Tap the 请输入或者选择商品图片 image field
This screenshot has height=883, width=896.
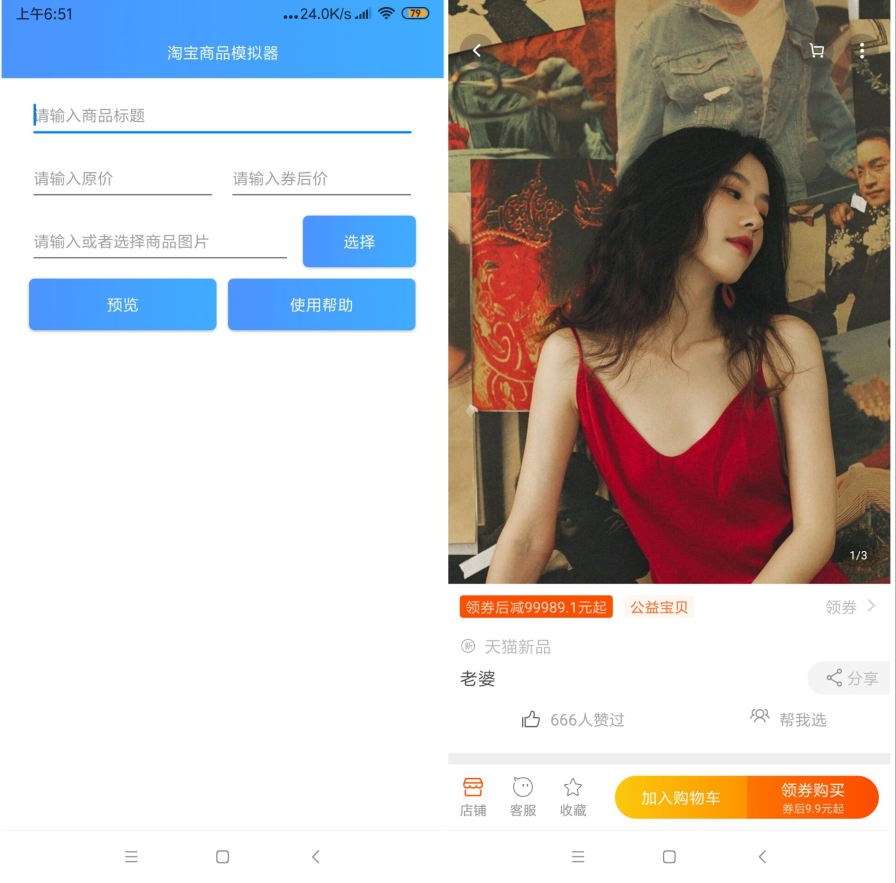(x=160, y=242)
